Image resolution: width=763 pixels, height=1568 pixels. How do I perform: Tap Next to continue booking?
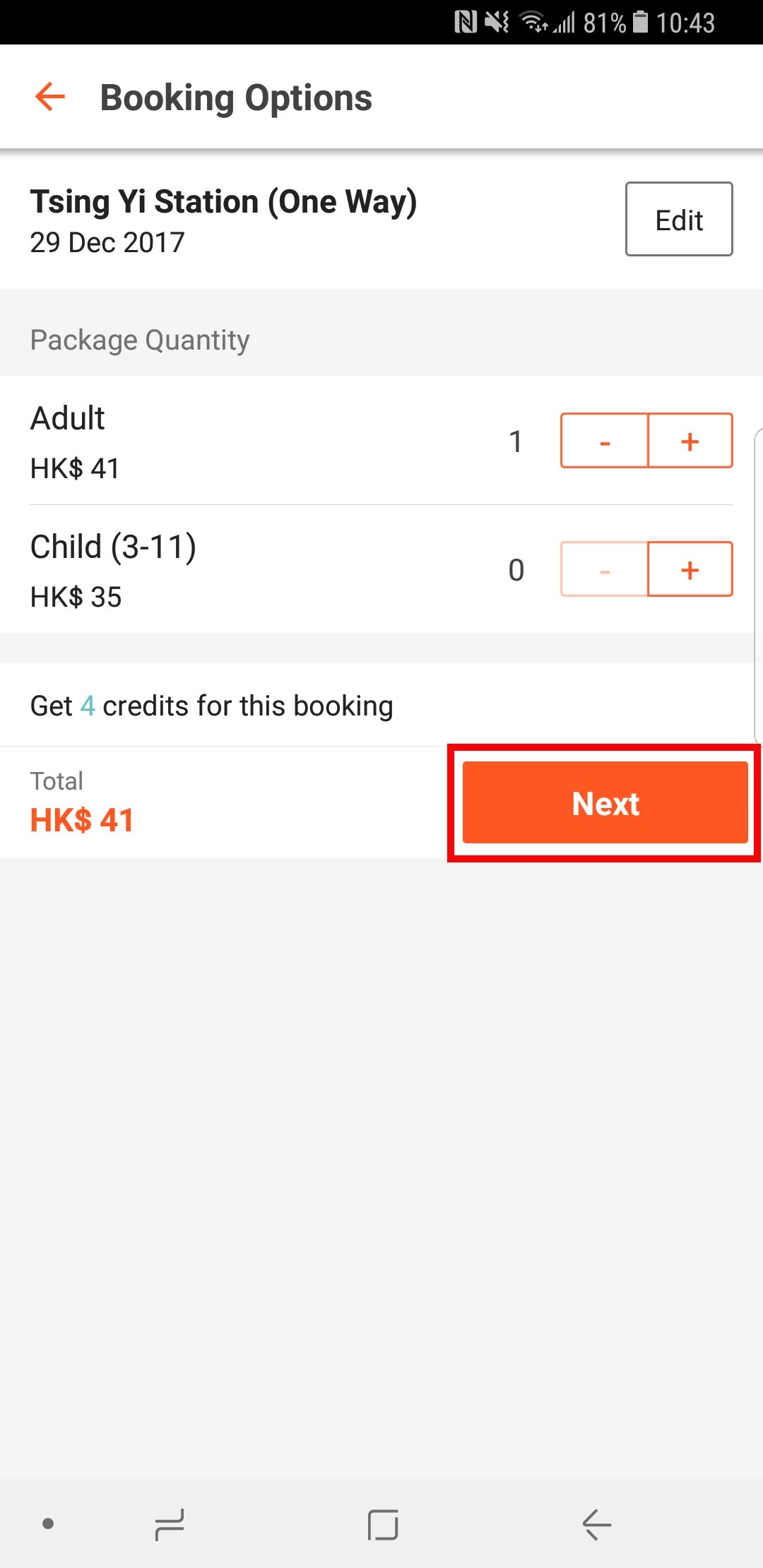point(605,802)
